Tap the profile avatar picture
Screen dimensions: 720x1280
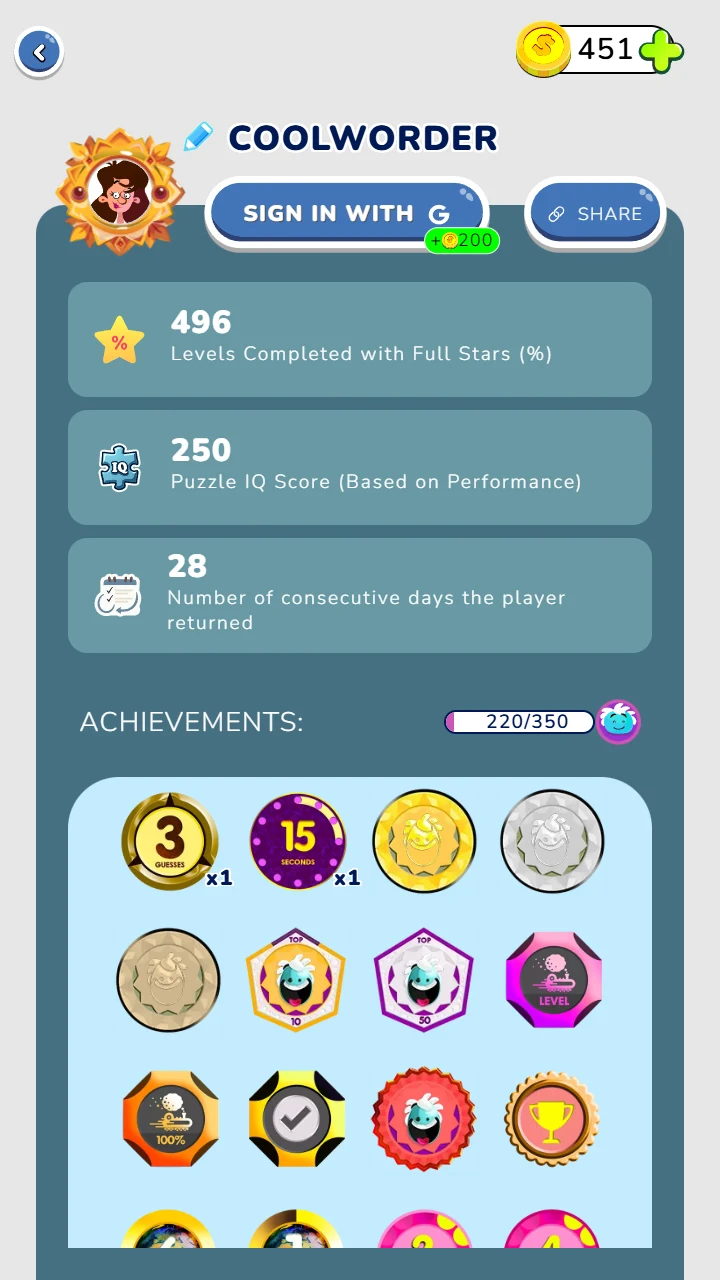point(120,191)
